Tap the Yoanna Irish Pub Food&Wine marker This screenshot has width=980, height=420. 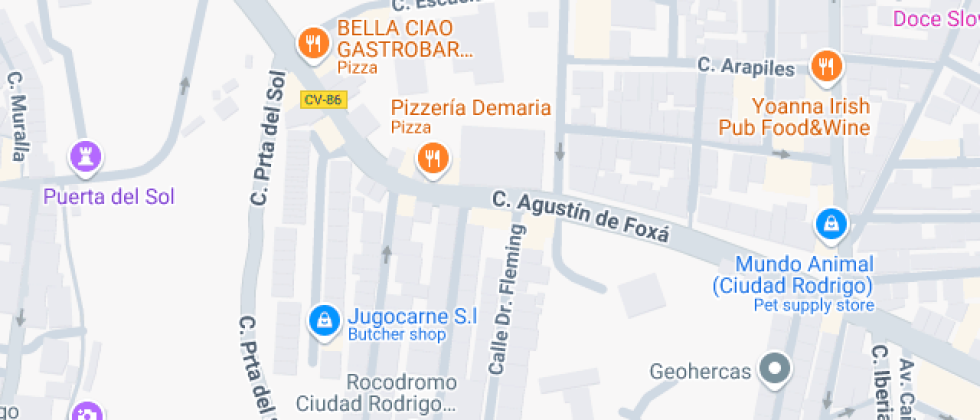[827, 67]
